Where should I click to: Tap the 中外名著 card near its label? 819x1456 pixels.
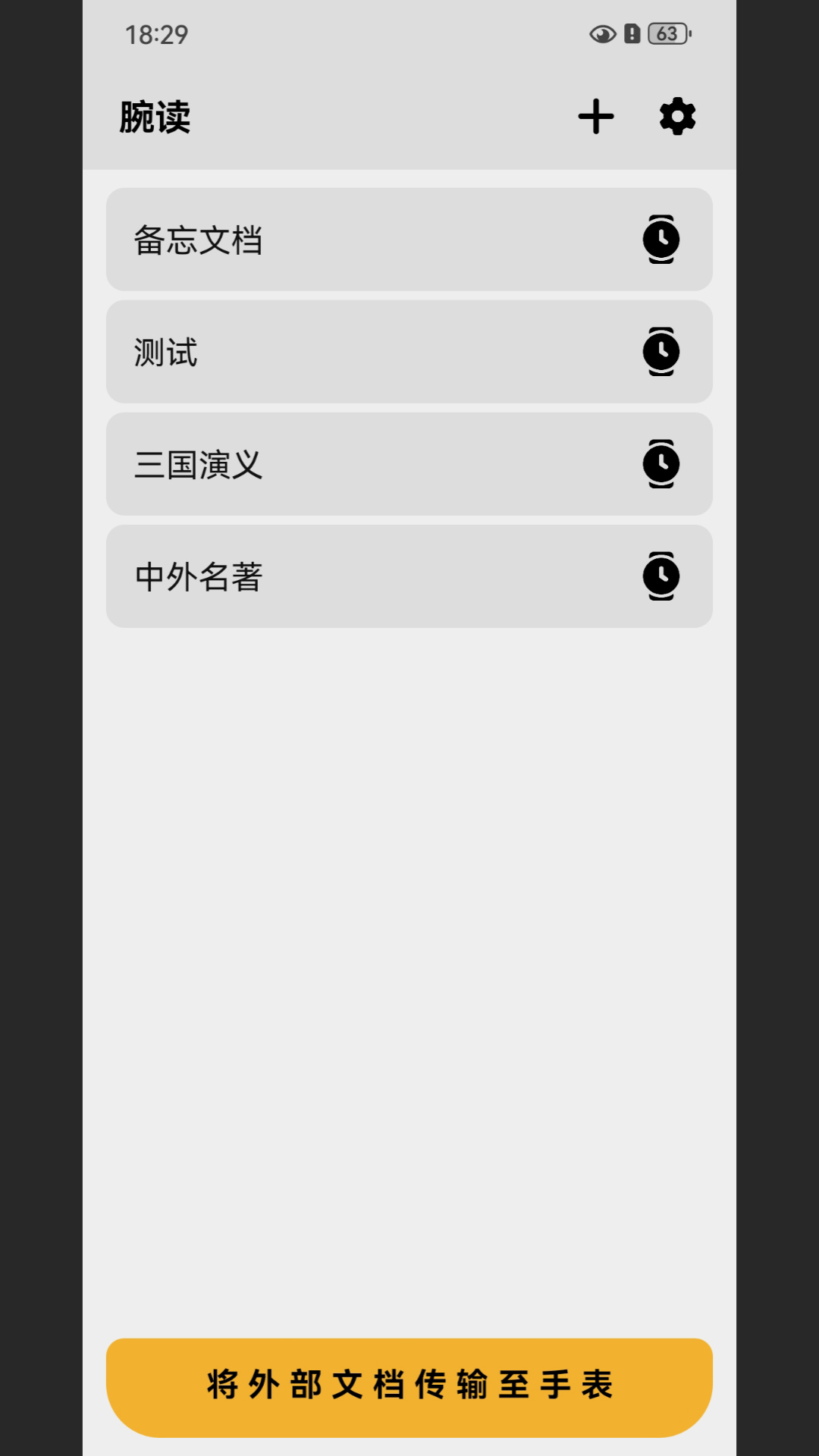pos(199,576)
